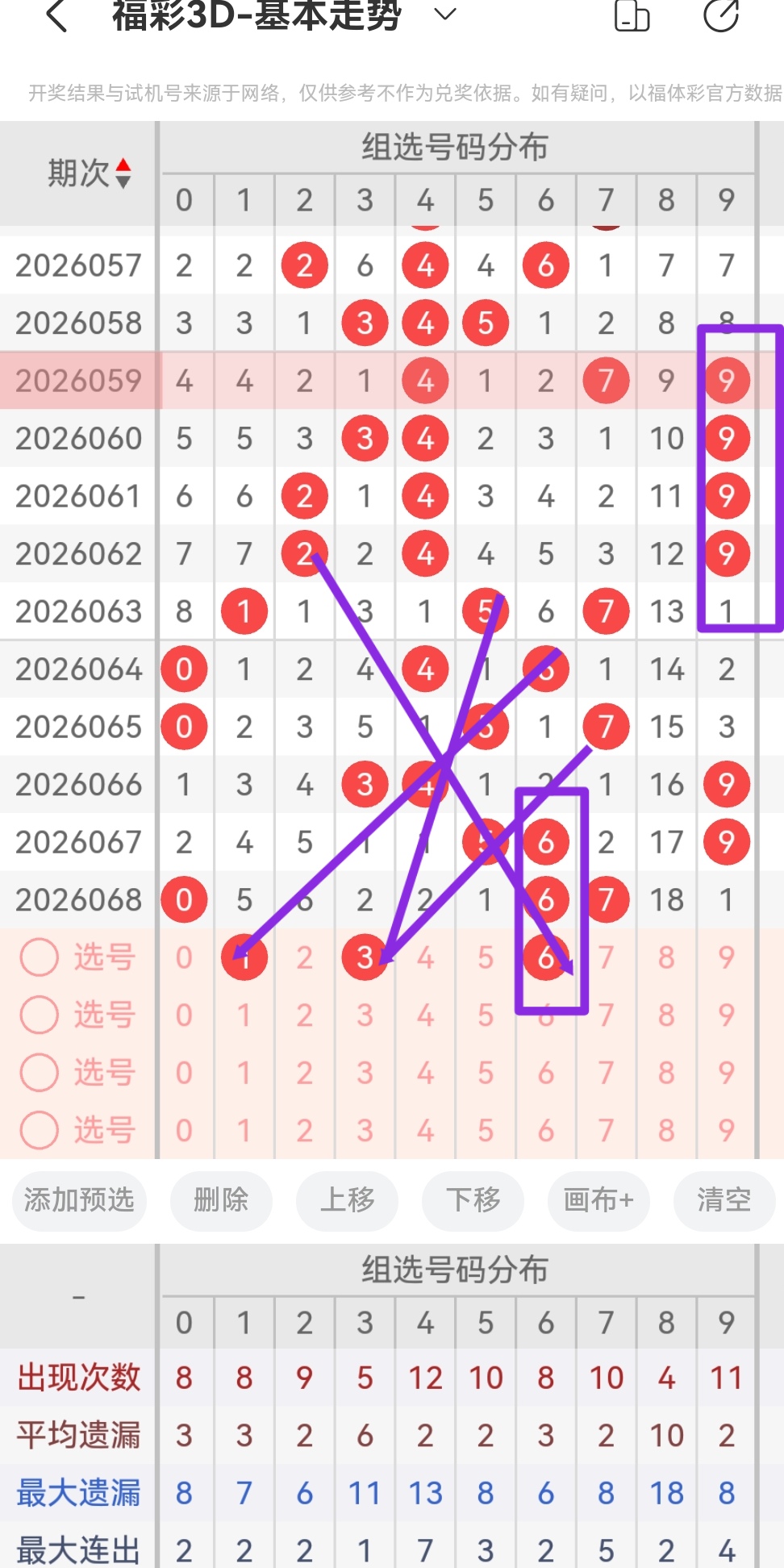Select the radio circle on the last 选号 row
Screen dimensions: 784x1568
[x=38, y=1129]
